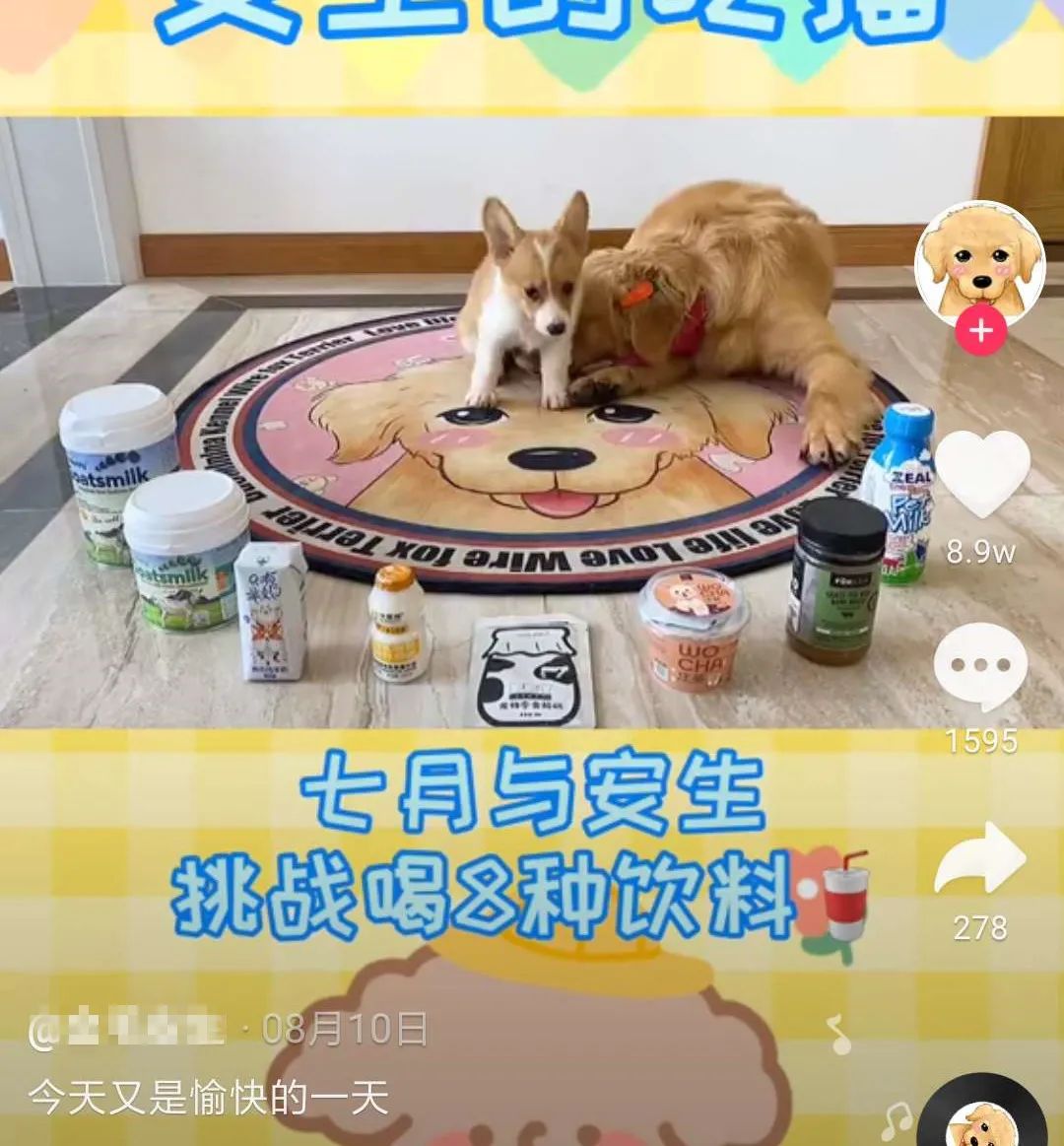Like this video with the heart icon

pos(981,474)
